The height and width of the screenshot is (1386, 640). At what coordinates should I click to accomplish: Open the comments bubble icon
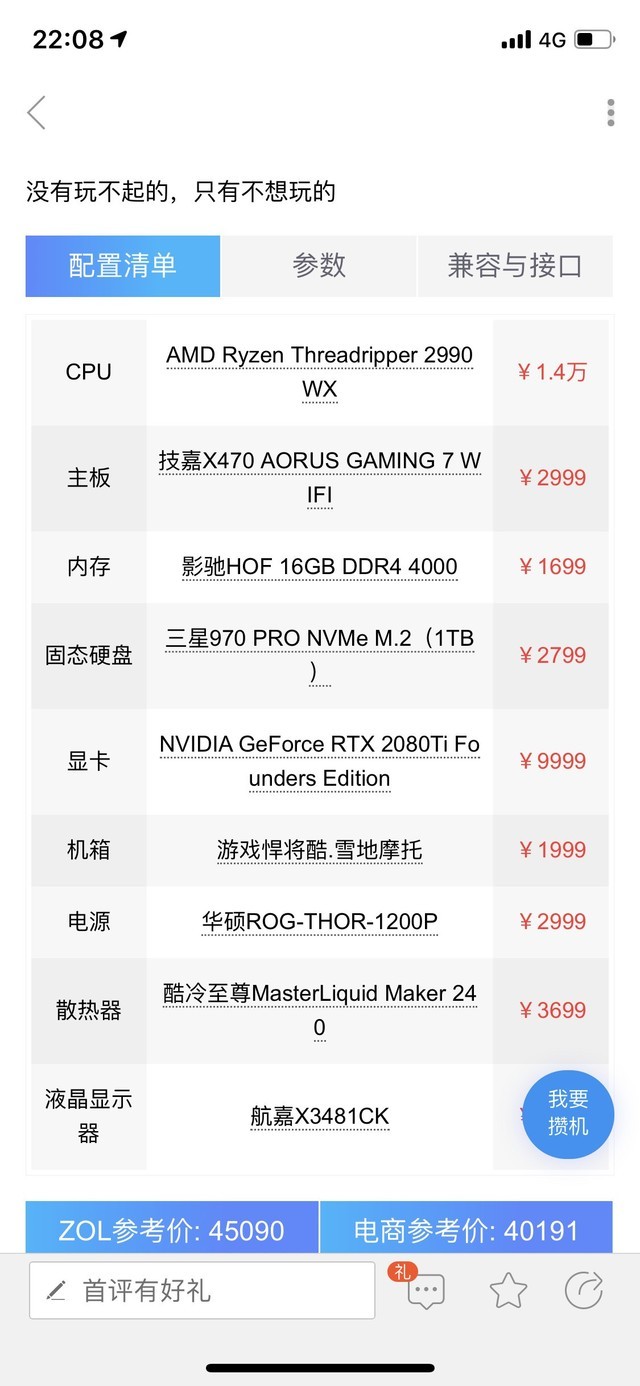[x=425, y=1291]
